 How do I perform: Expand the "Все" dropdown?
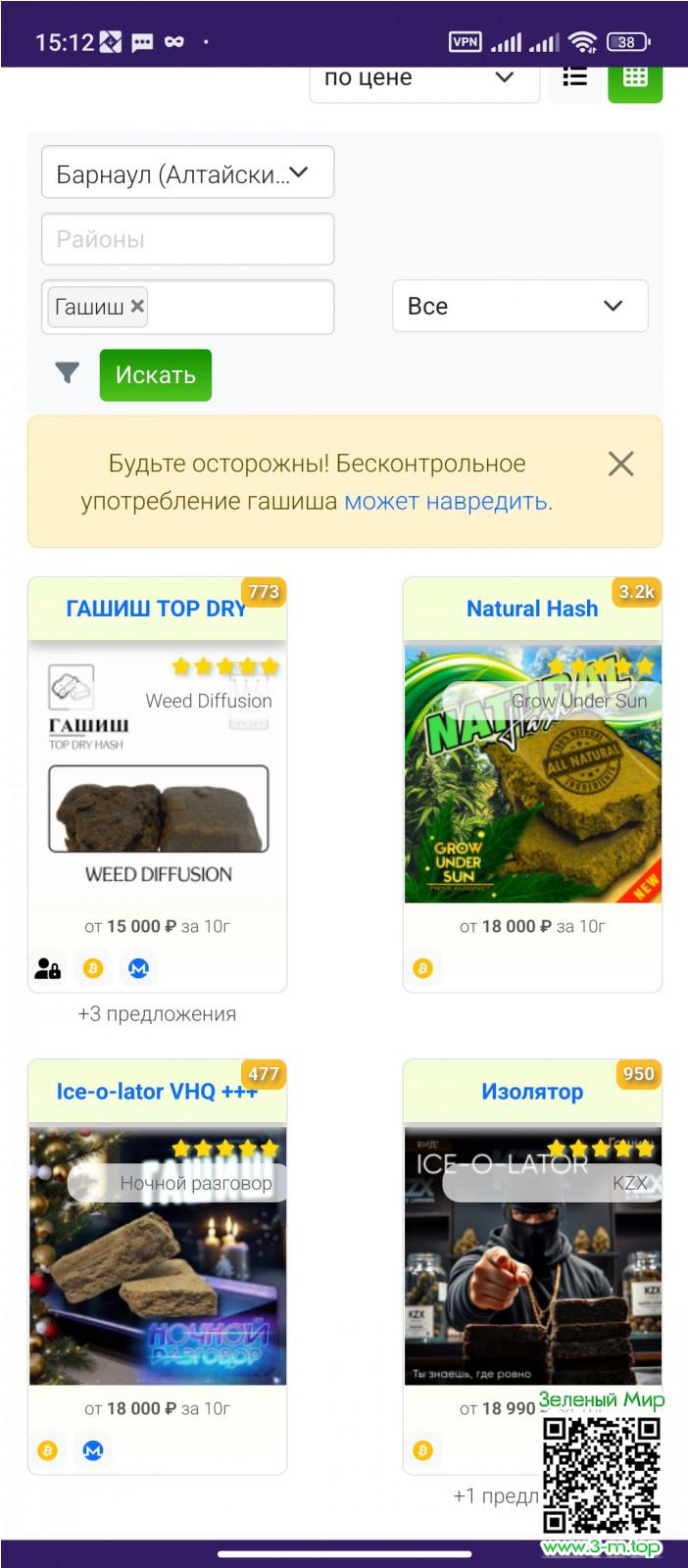[x=519, y=306]
